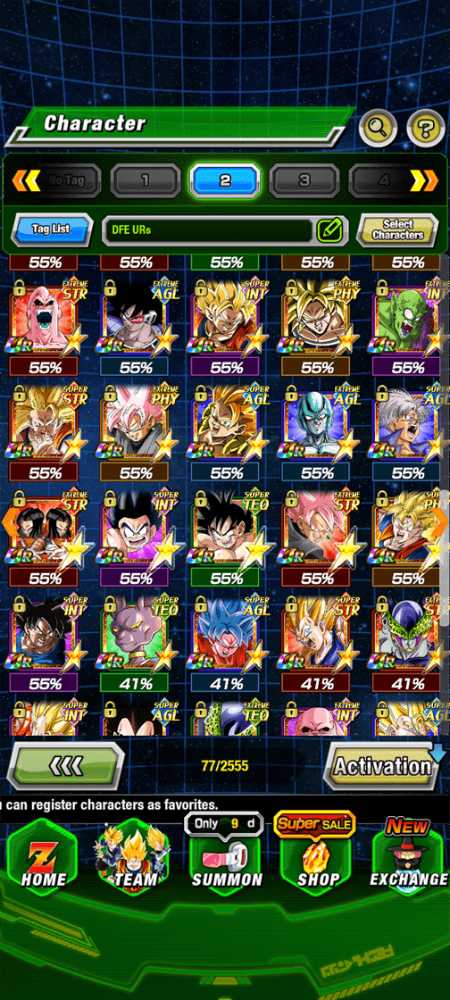Tap the Activation button
Viewport: 450px width, 1000px height.
tap(382, 766)
